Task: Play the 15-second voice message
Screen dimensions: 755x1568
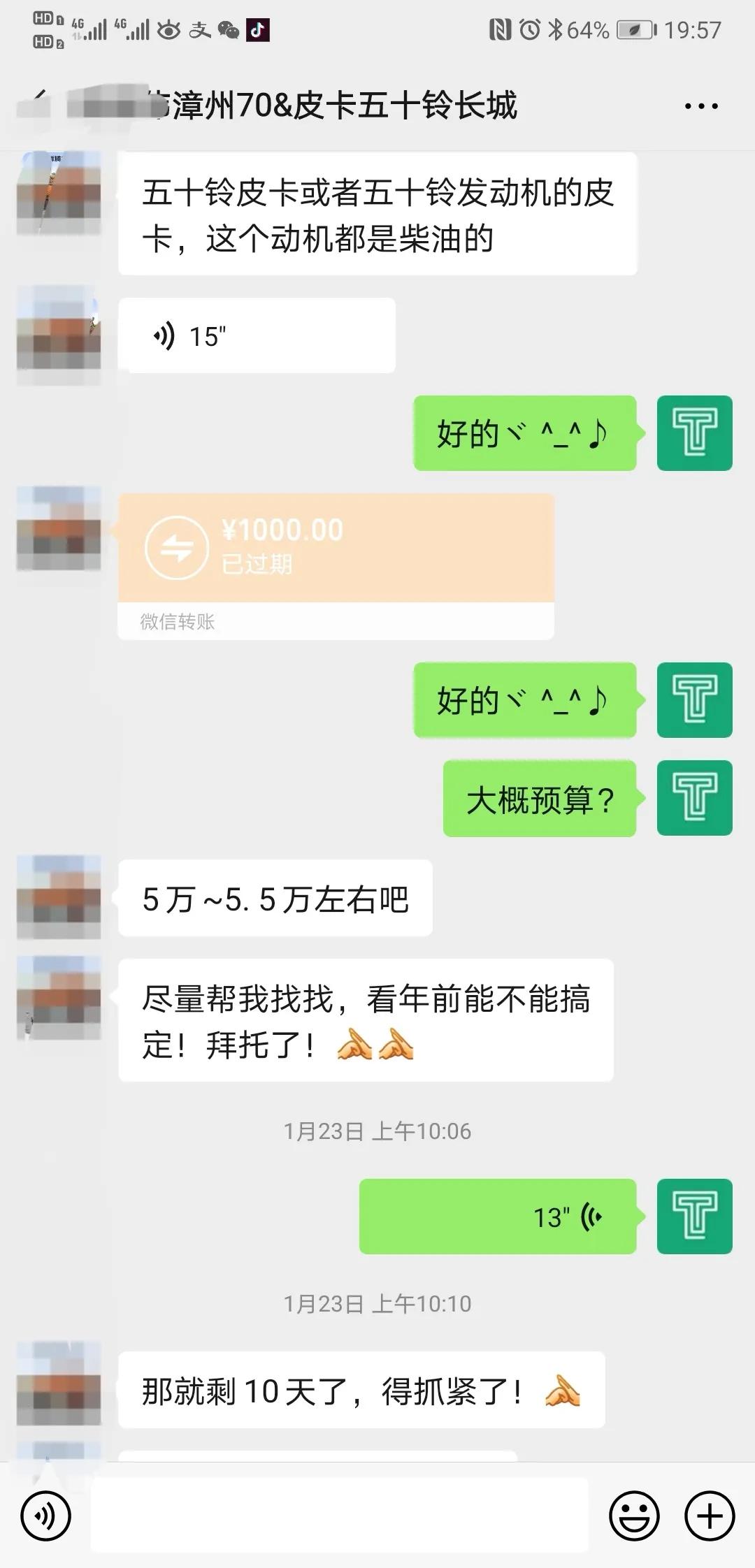Action: click(256, 336)
